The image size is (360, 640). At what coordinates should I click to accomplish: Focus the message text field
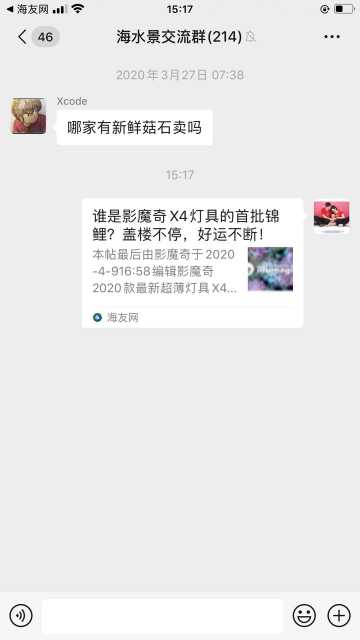click(x=162, y=616)
